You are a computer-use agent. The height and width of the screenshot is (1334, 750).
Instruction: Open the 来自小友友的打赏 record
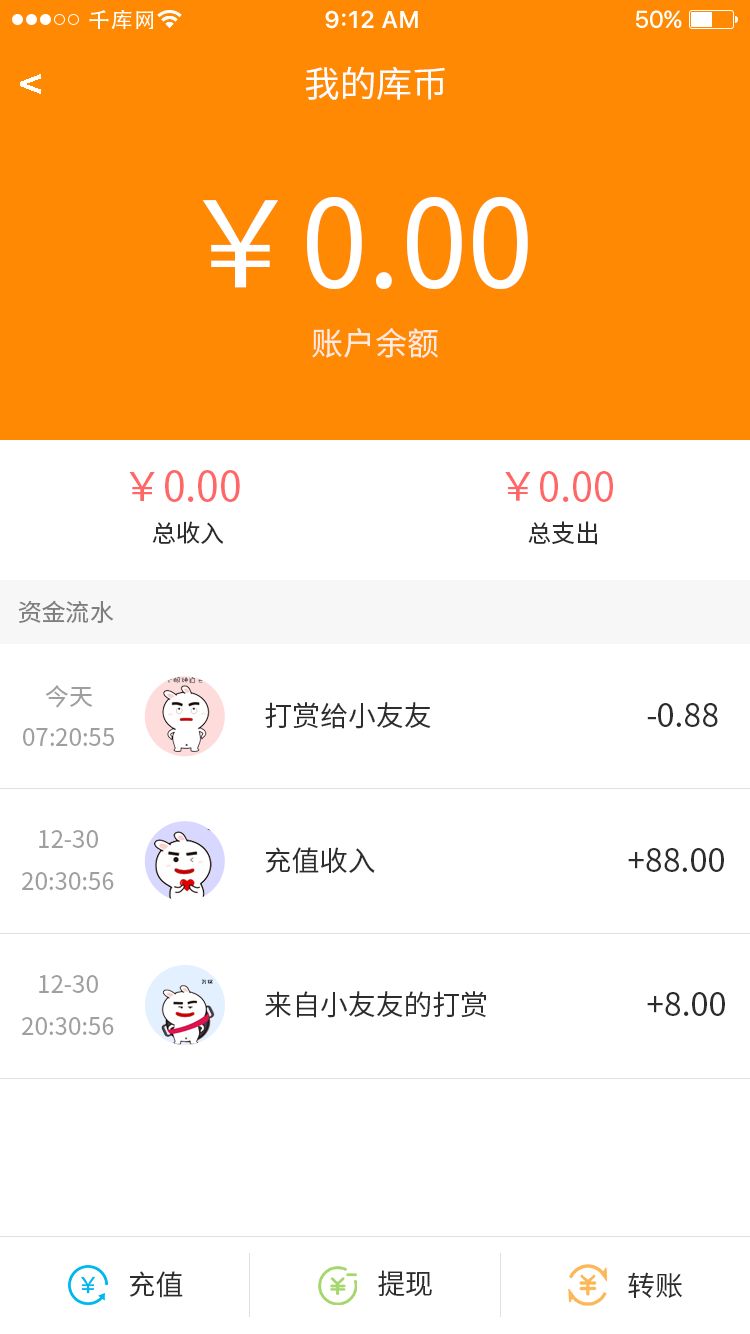pos(375,1005)
